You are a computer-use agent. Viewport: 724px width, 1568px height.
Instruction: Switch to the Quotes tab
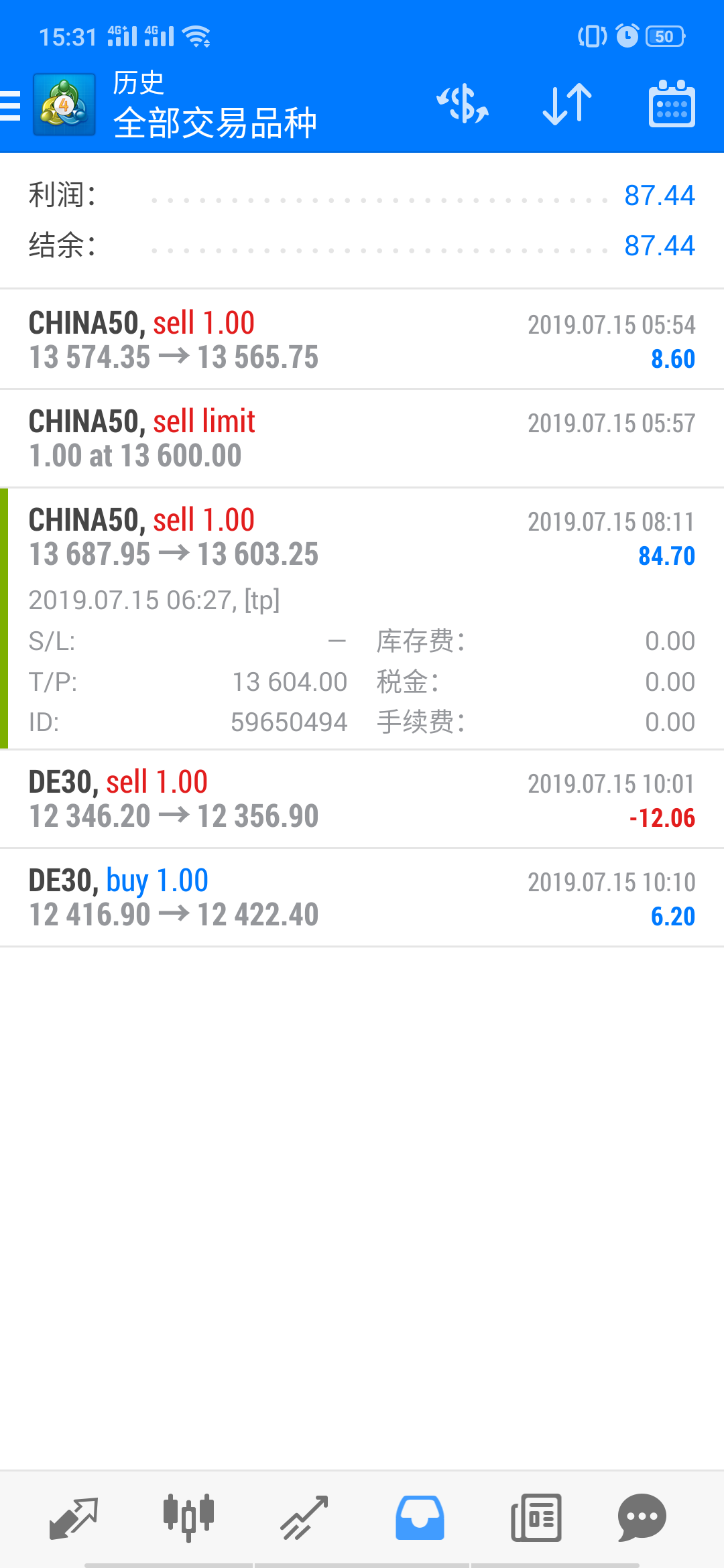click(74, 1518)
